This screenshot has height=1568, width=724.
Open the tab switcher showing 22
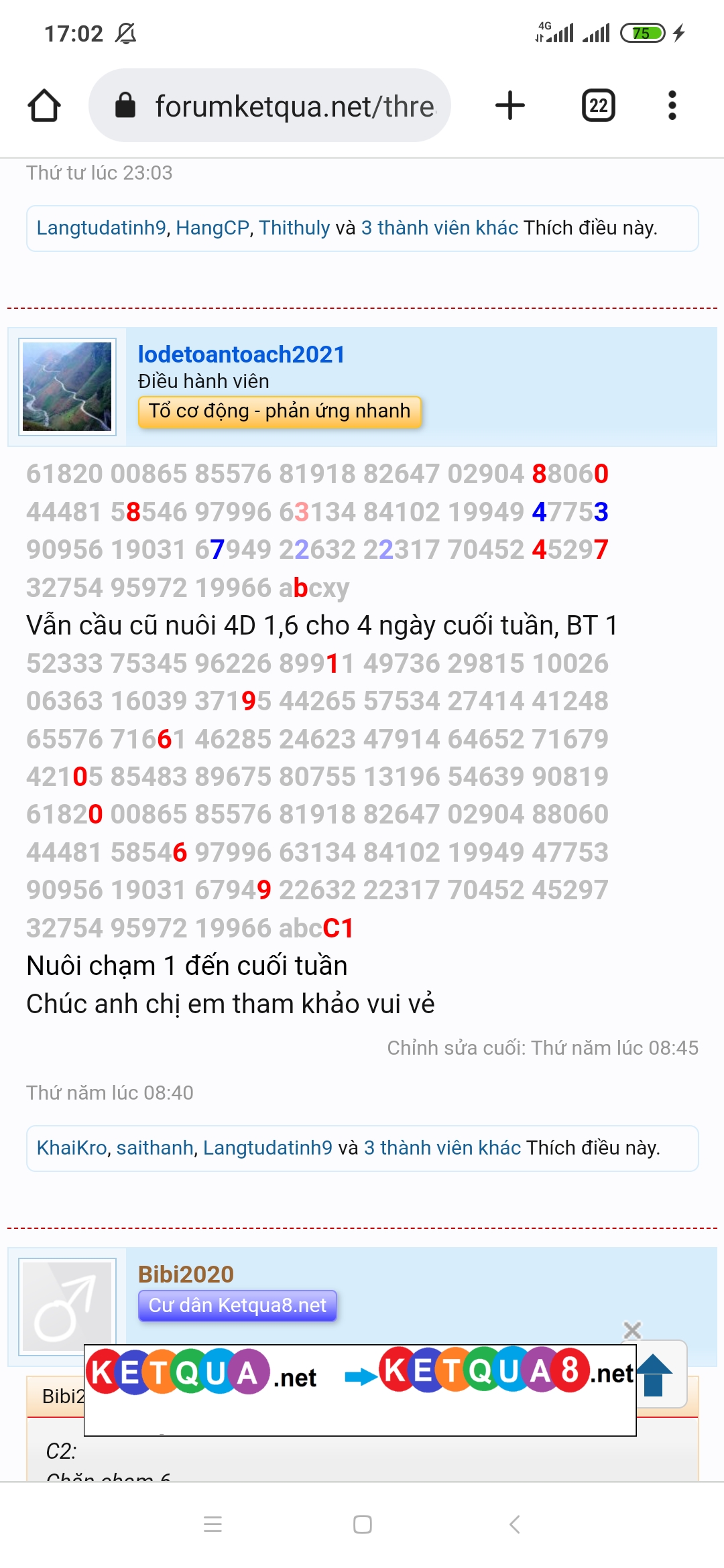point(599,106)
